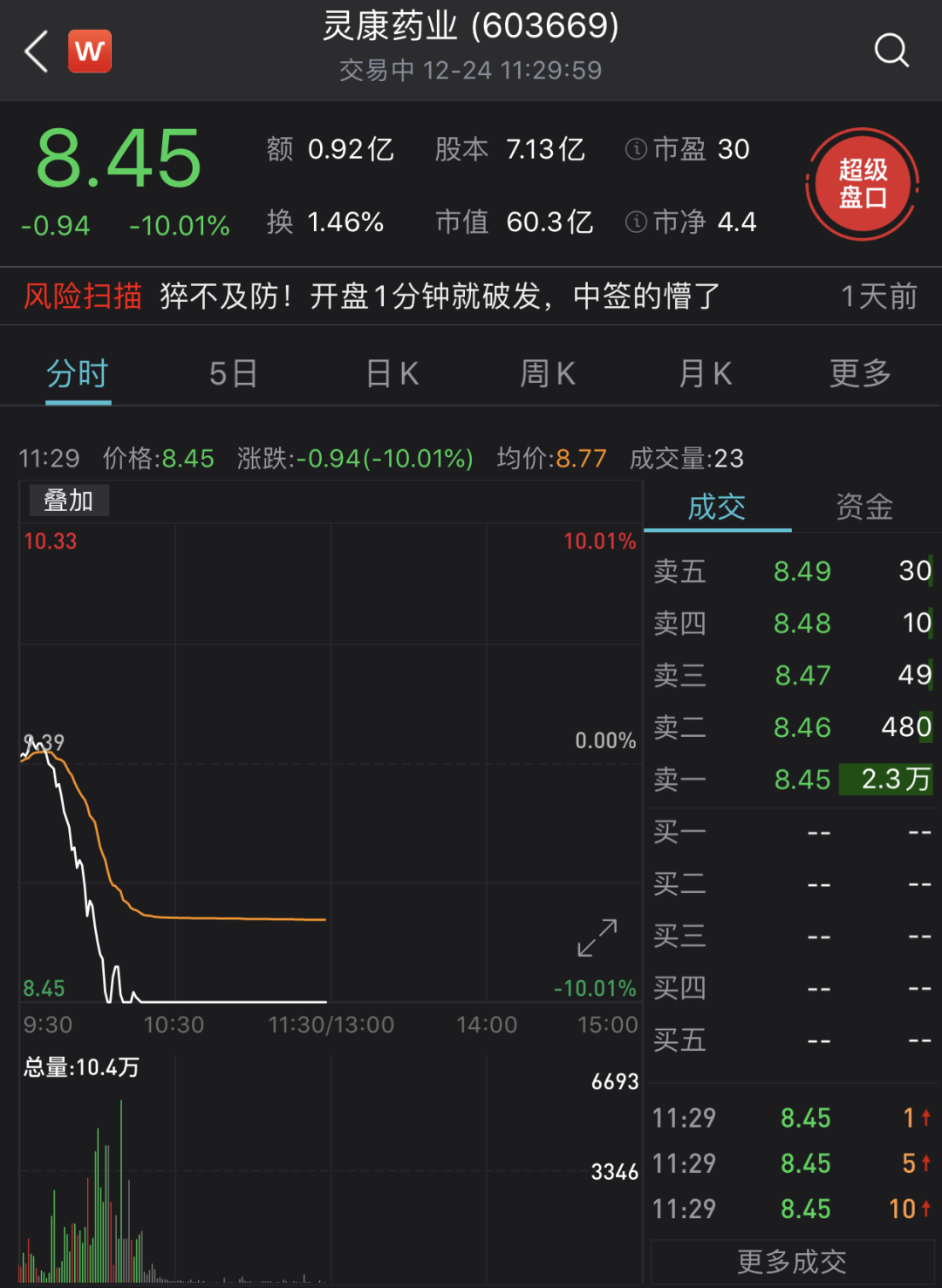Switch to the 资金 panel tab

(x=864, y=507)
